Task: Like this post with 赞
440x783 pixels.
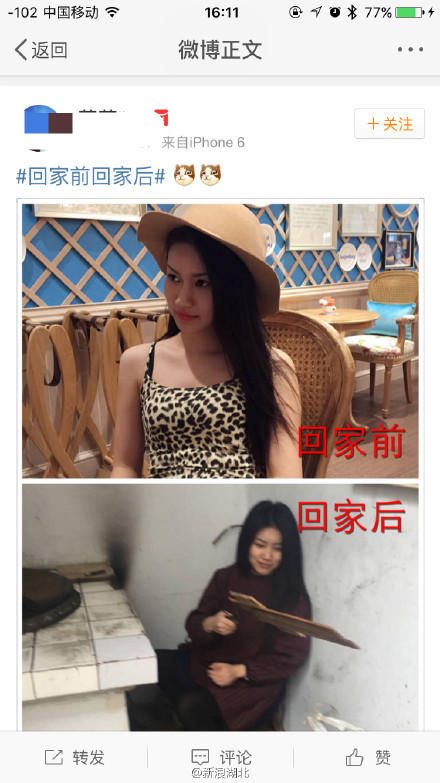Action: [368, 758]
